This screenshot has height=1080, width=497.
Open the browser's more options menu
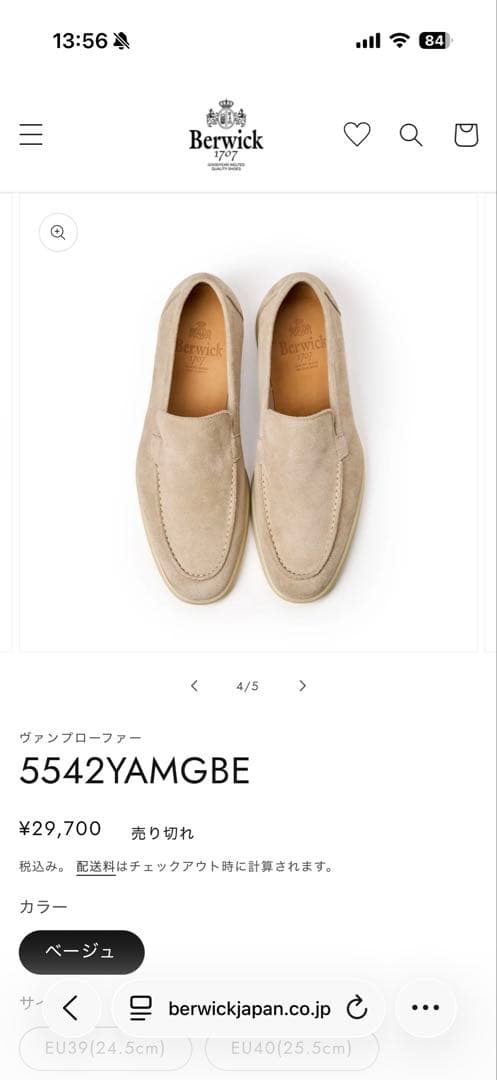[x=425, y=1008]
